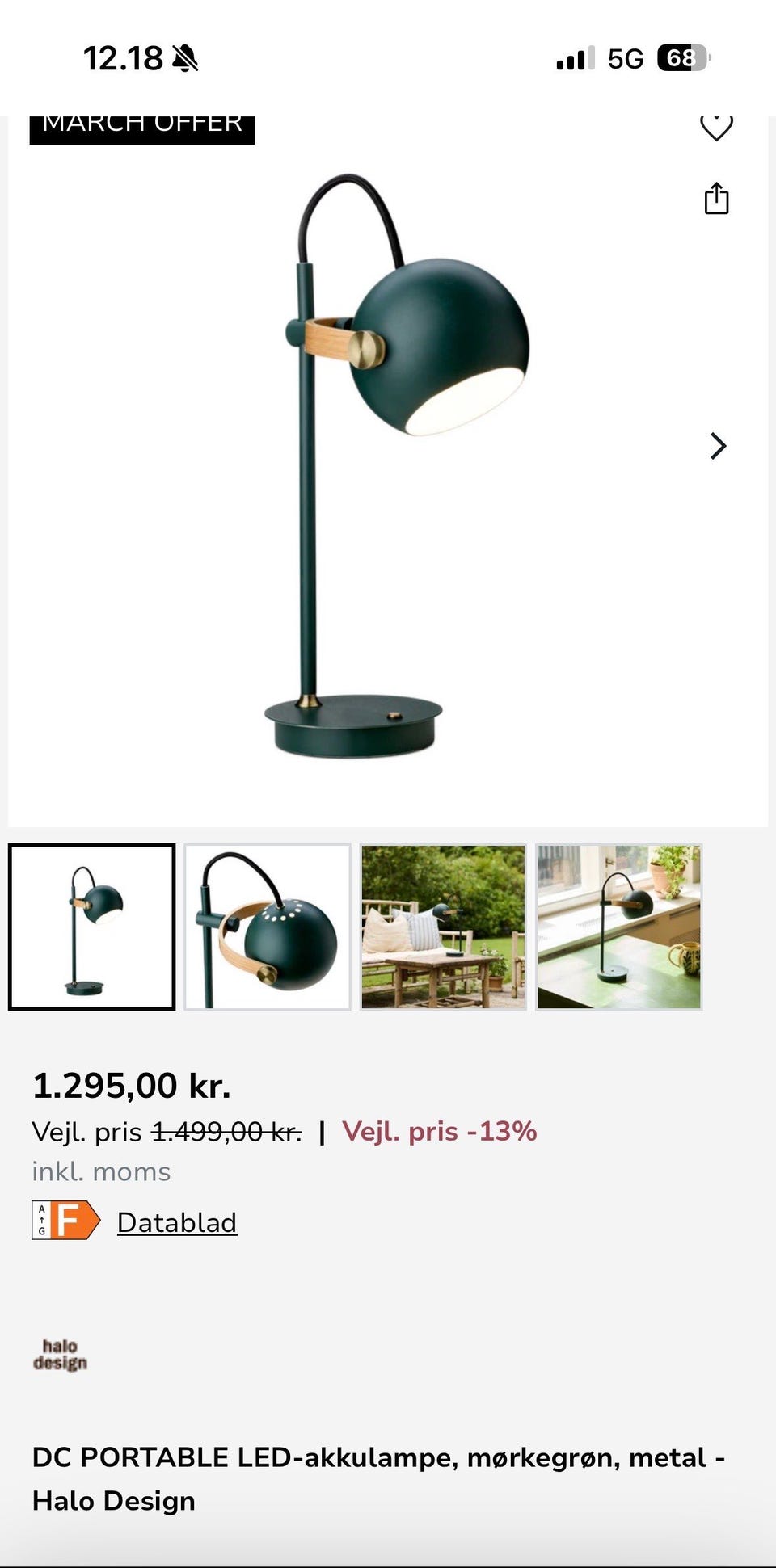This screenshot has height=1568, width=776.
Task: Tap the cellular signal bars icon
Action: (x=574, y=57)
